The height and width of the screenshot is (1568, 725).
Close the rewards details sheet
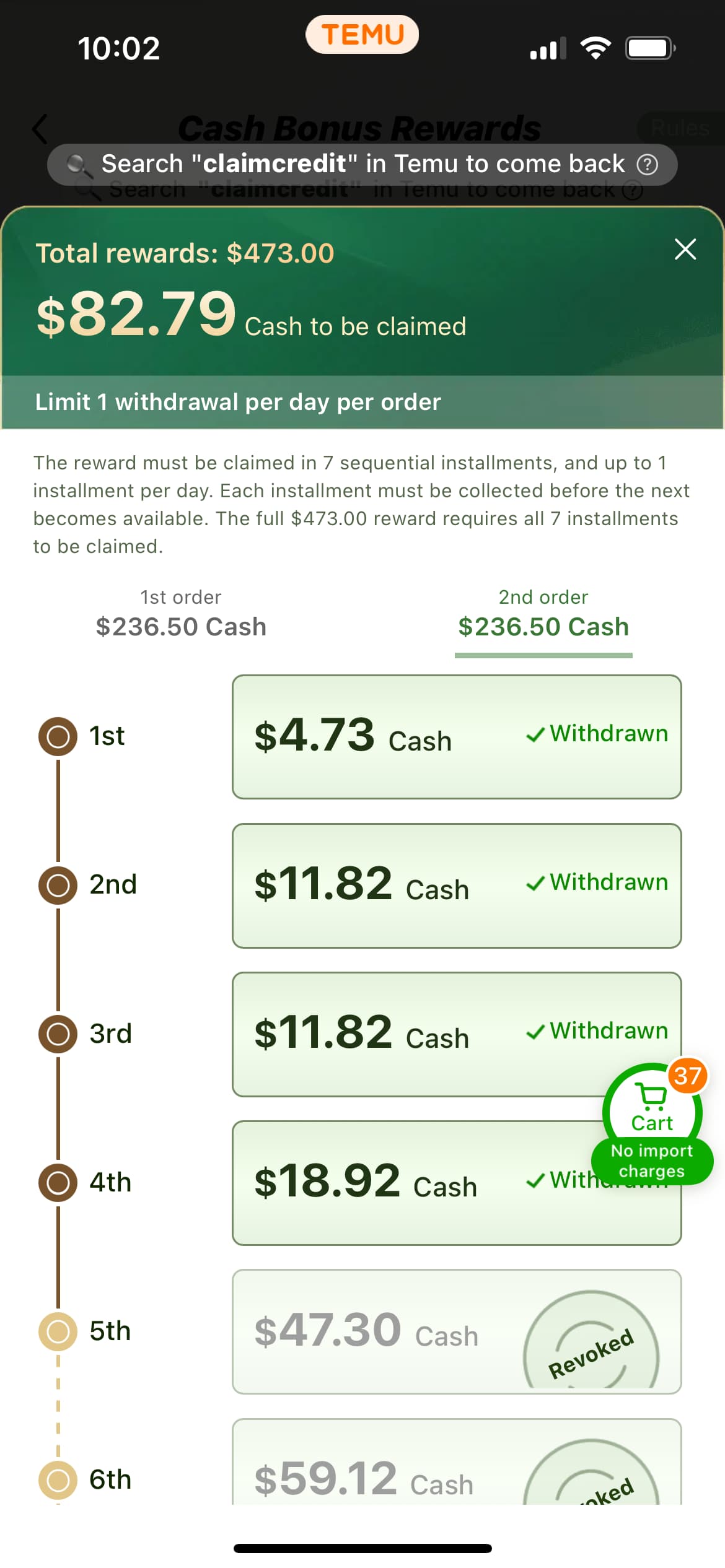685,250
